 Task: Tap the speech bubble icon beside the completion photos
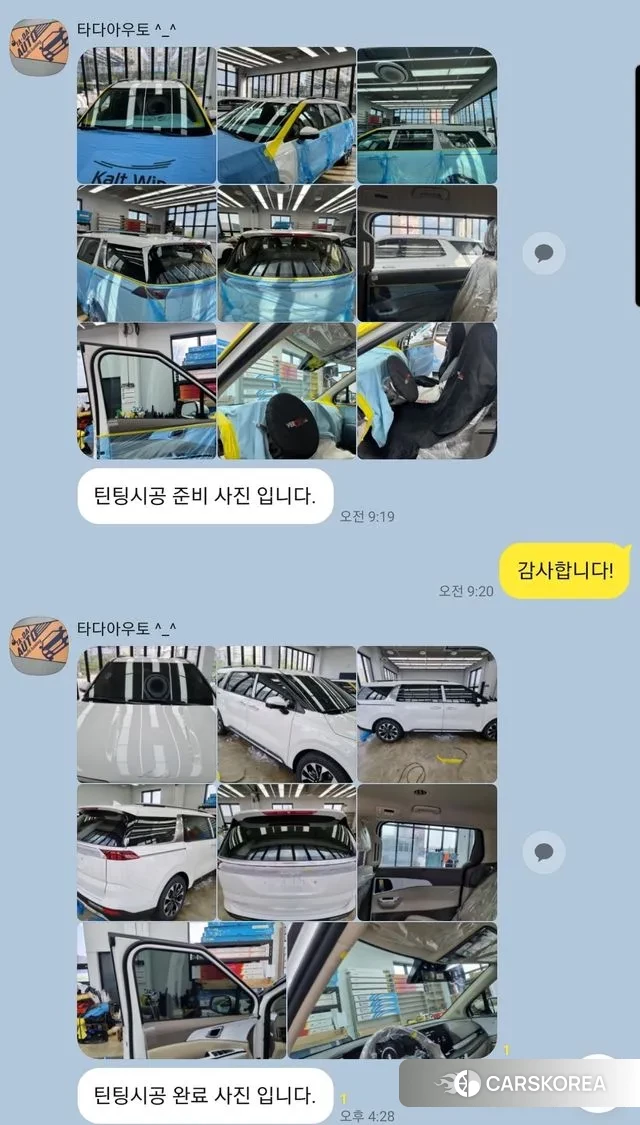pos(544,852)
